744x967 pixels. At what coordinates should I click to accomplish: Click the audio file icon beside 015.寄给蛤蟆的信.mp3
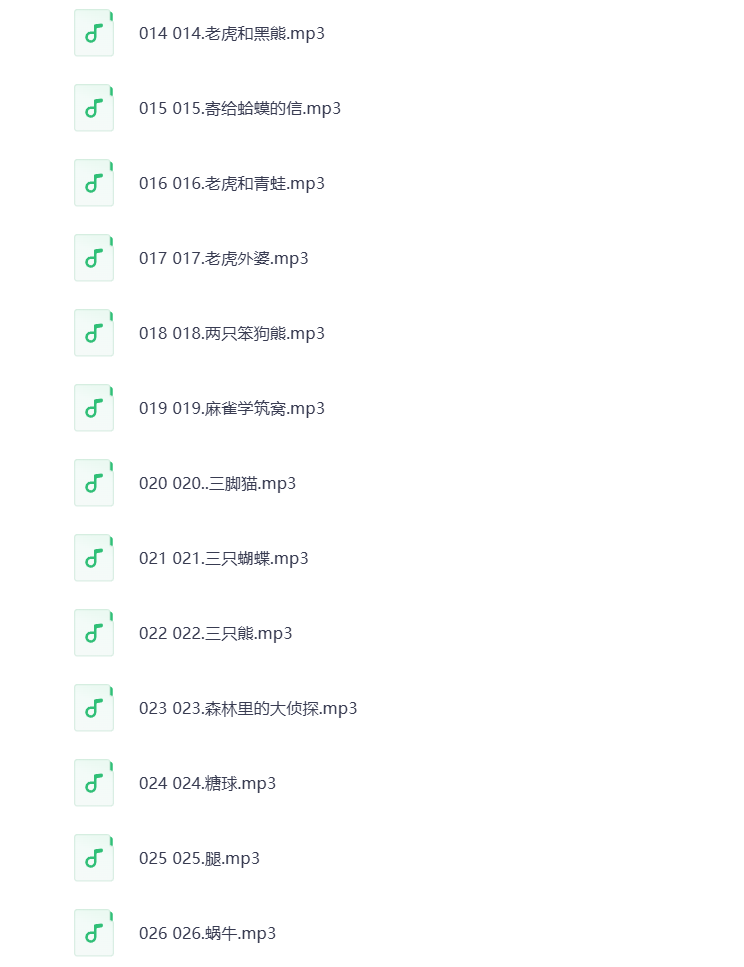click(93, 107)
